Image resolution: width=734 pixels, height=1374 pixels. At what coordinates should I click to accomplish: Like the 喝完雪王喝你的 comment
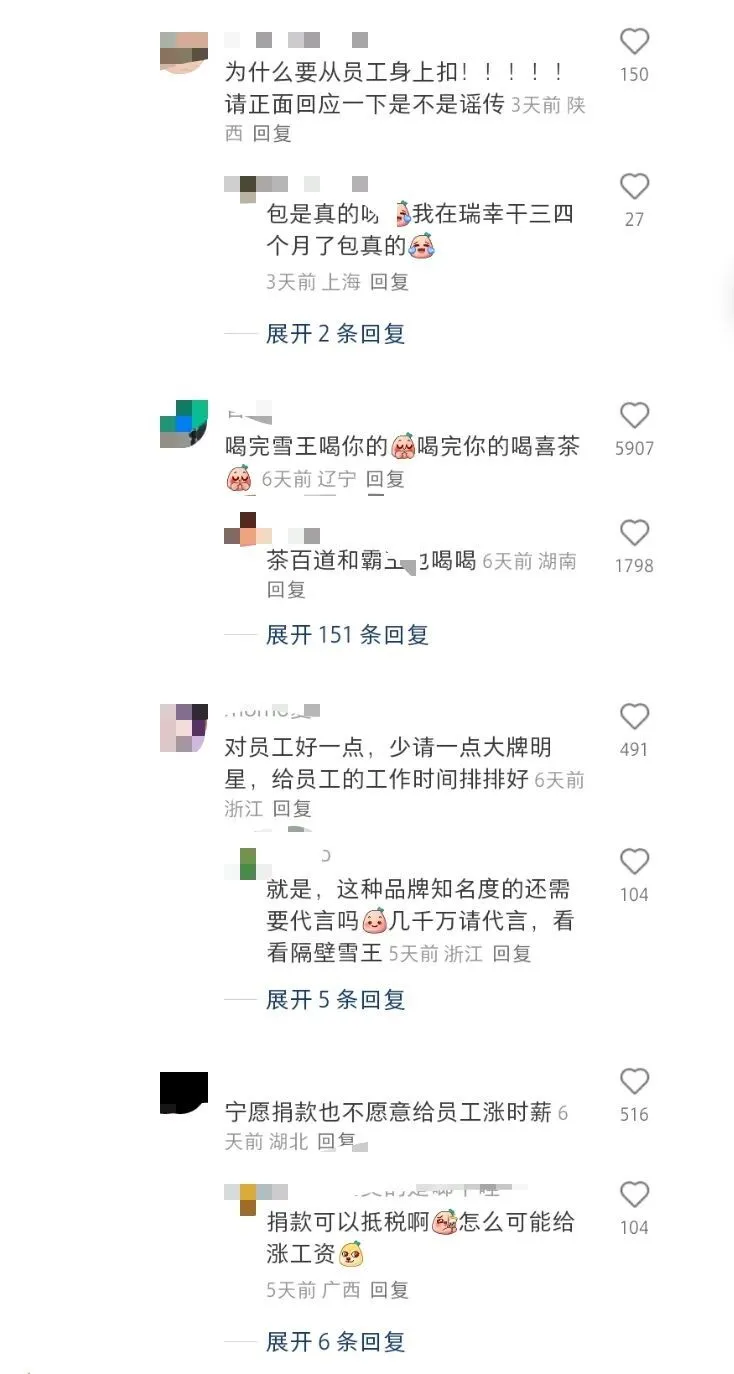click(634, 416)
